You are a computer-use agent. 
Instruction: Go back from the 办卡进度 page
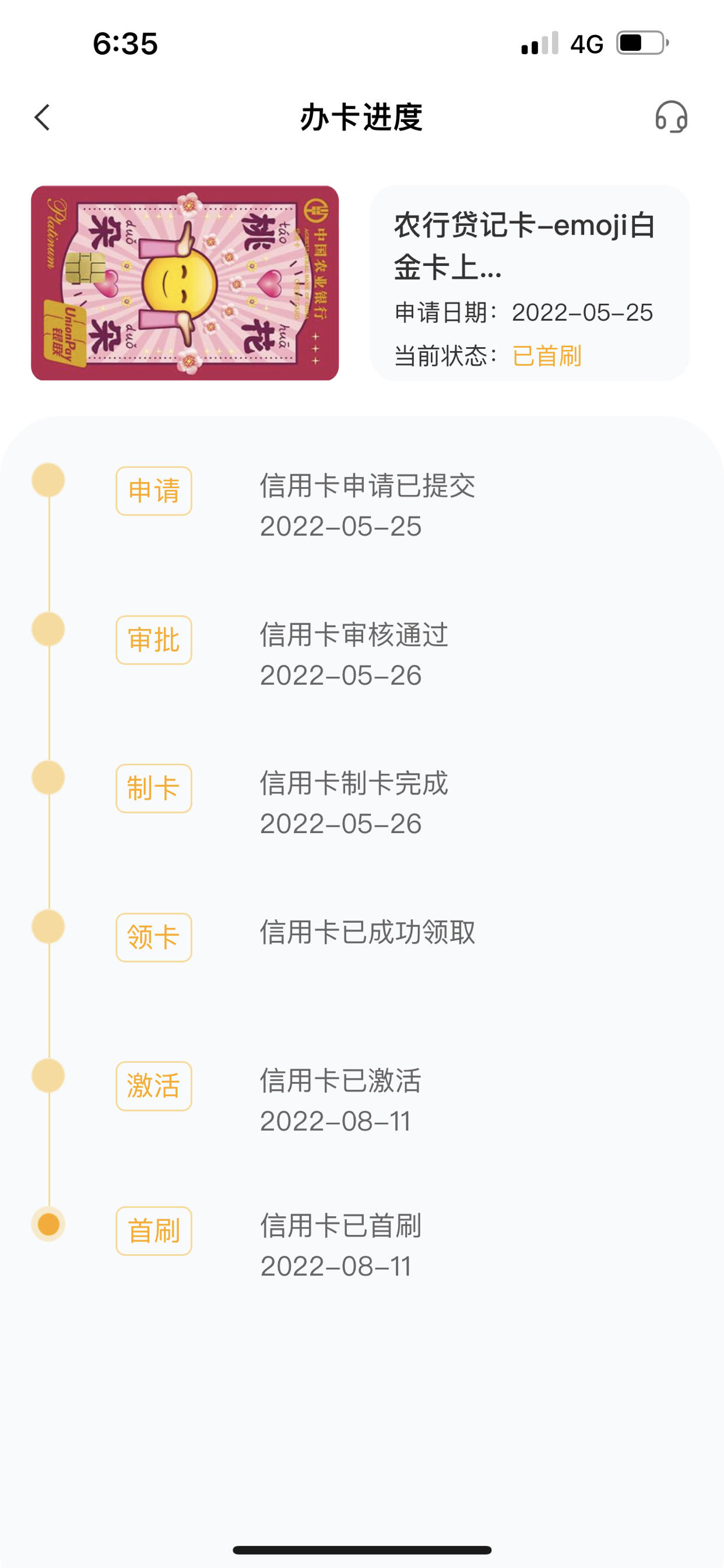click(42, 117)
